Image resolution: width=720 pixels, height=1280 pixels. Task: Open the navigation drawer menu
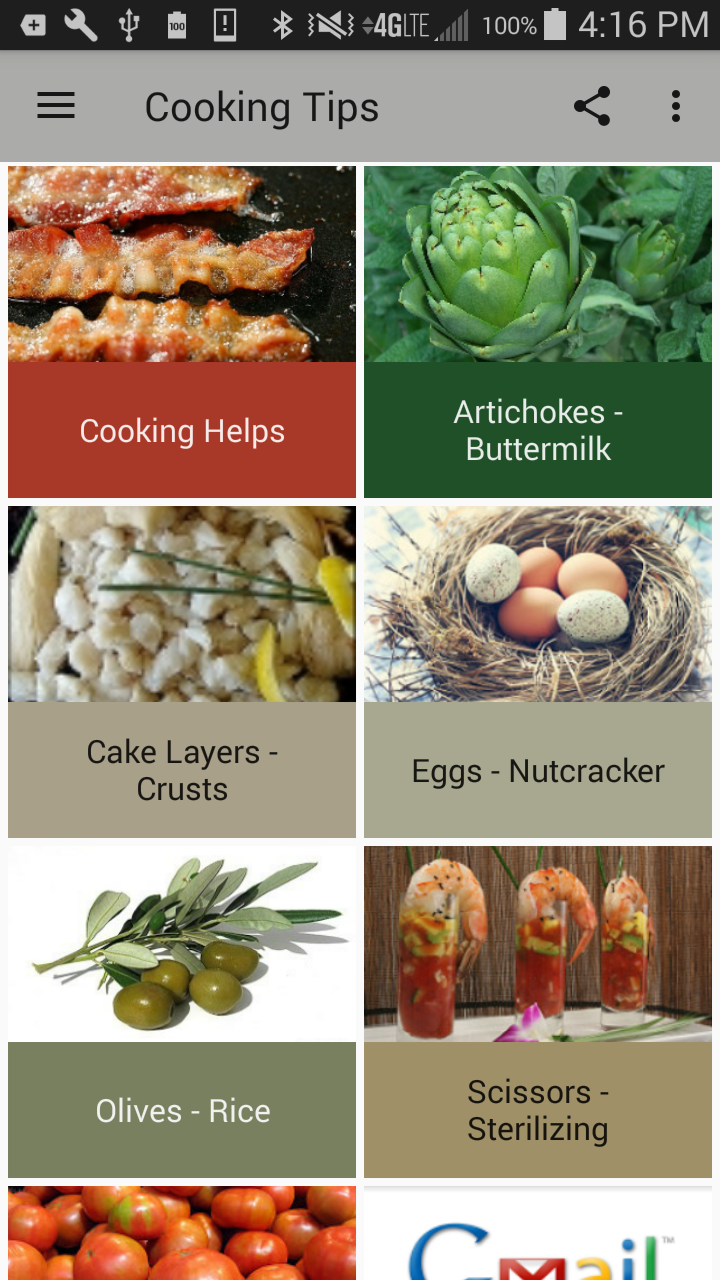click(55, 106)
